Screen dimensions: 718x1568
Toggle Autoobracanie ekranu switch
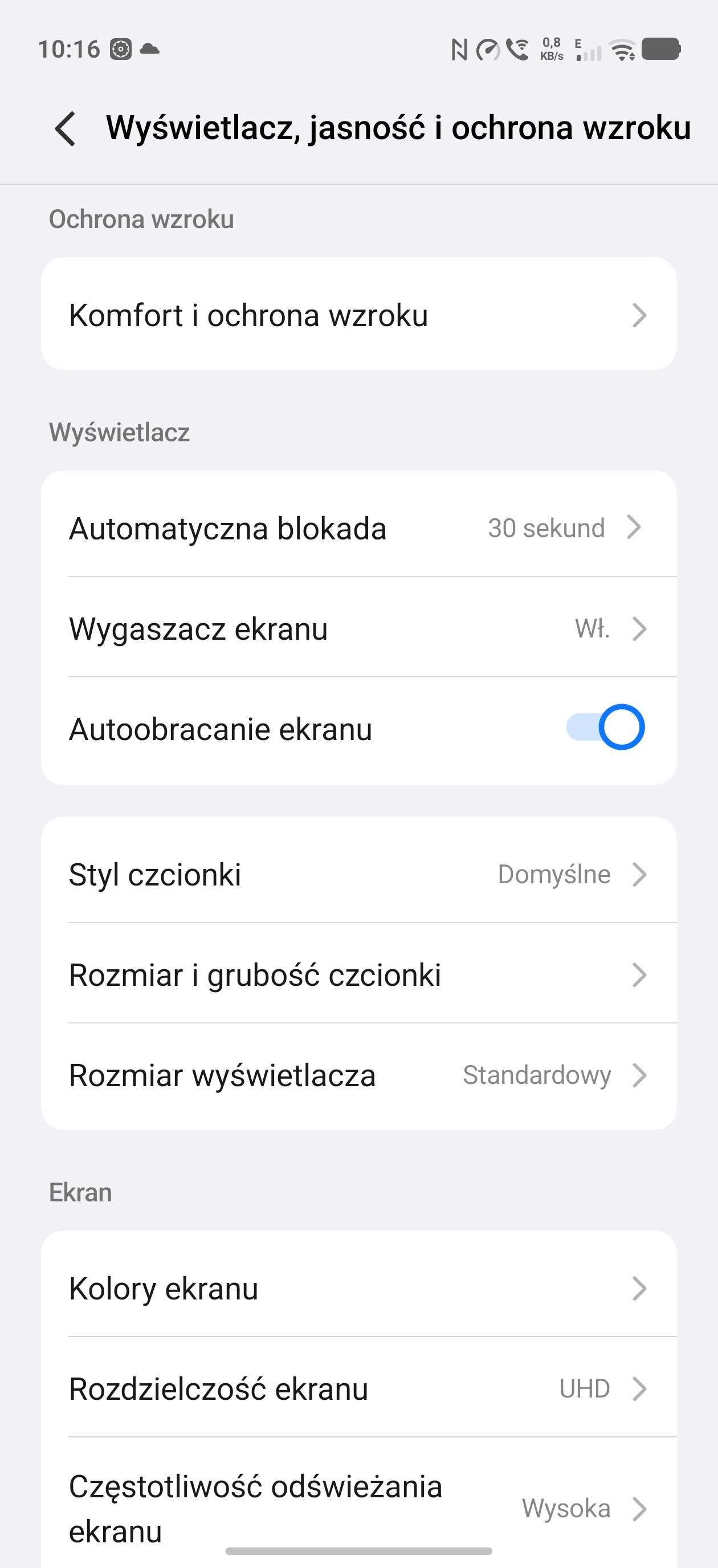pos(605,728)
